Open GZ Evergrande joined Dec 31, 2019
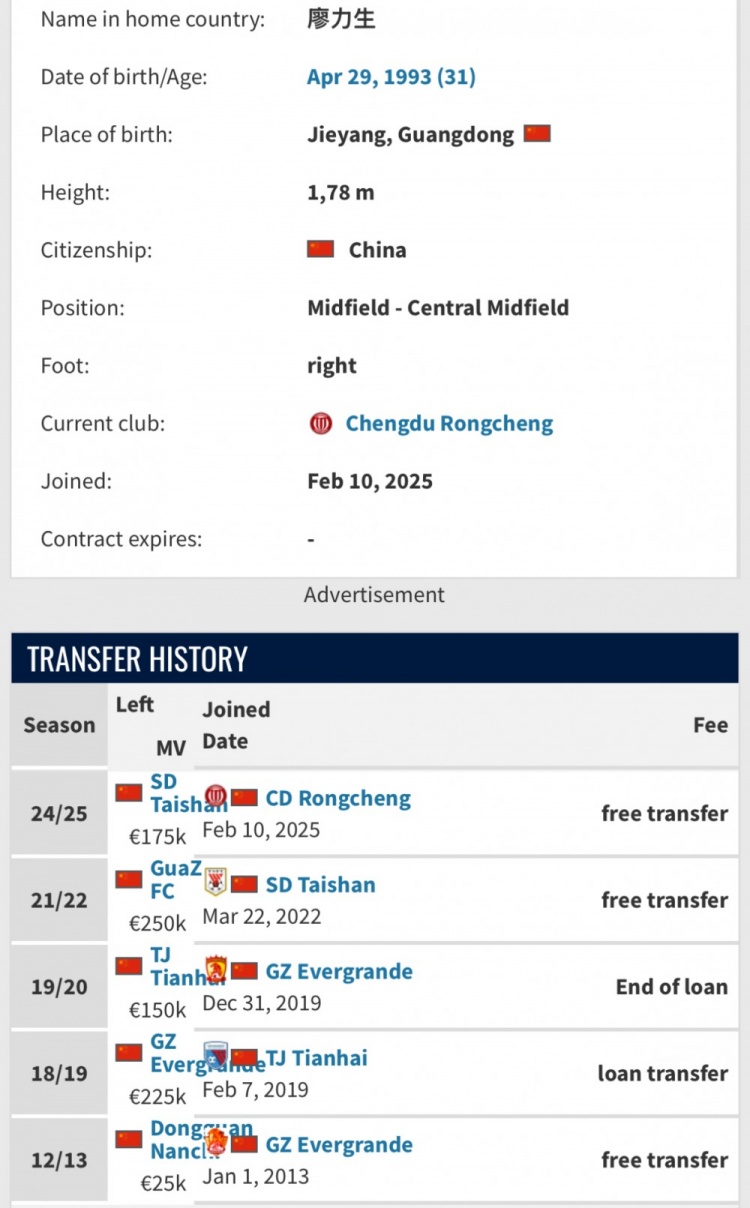Screen dimensions: 750x1208 338,971
